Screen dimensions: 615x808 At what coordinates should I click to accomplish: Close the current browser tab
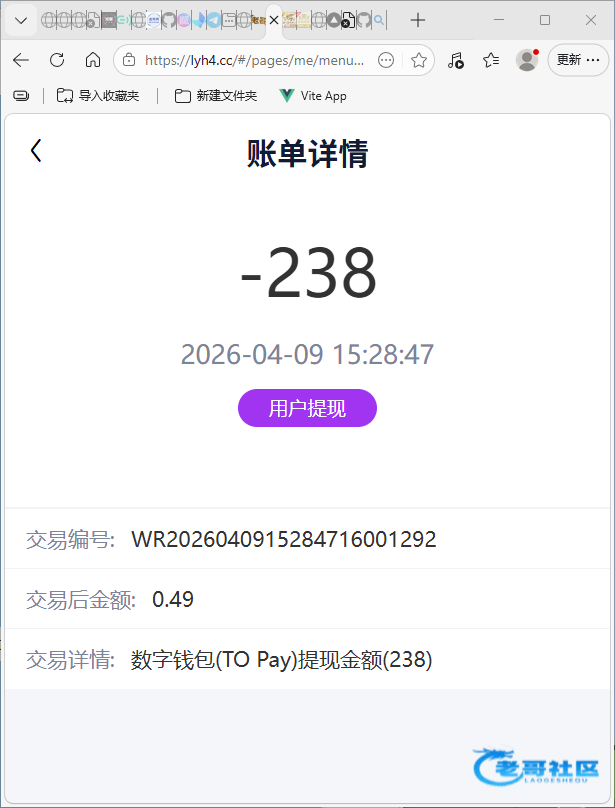(274, 20)
